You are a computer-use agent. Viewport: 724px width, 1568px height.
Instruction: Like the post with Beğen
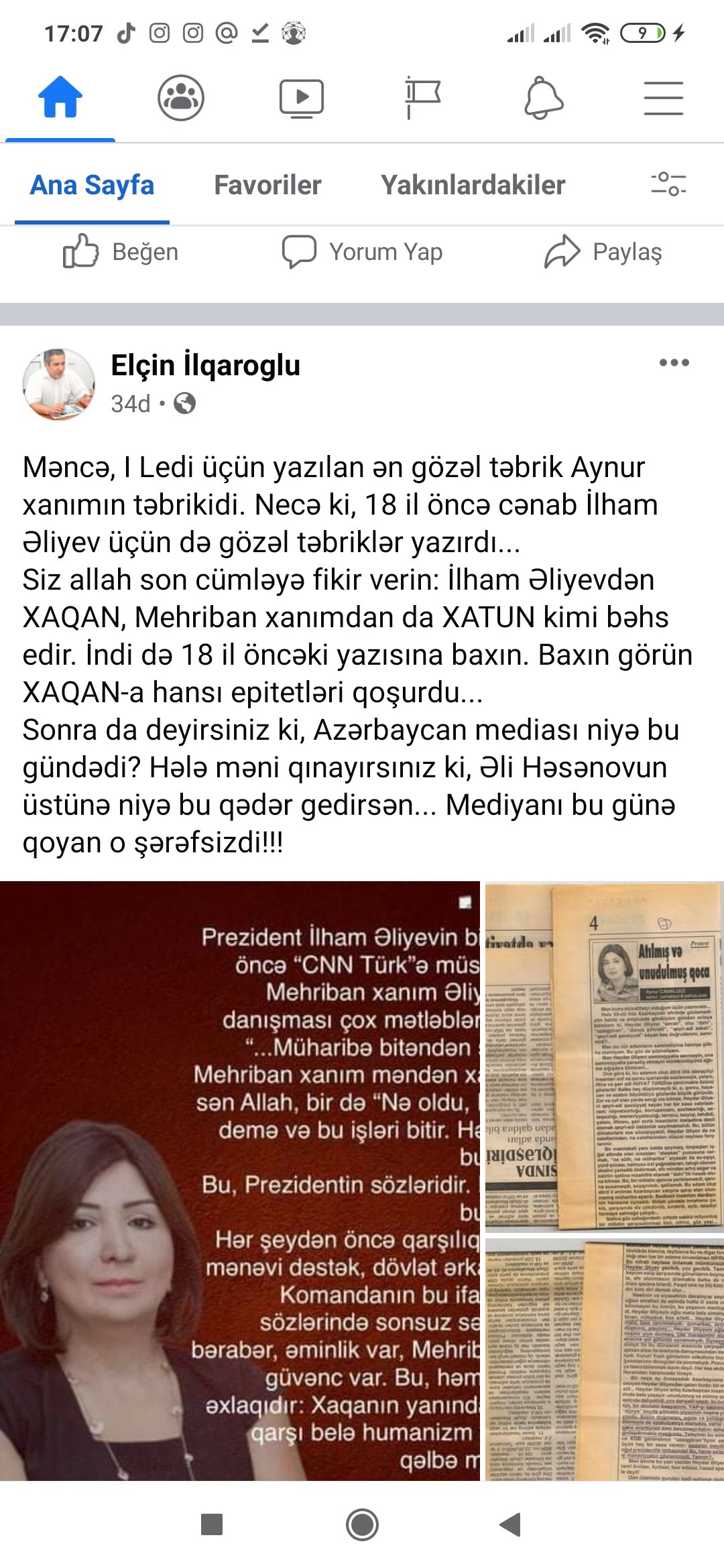(121, 252)
